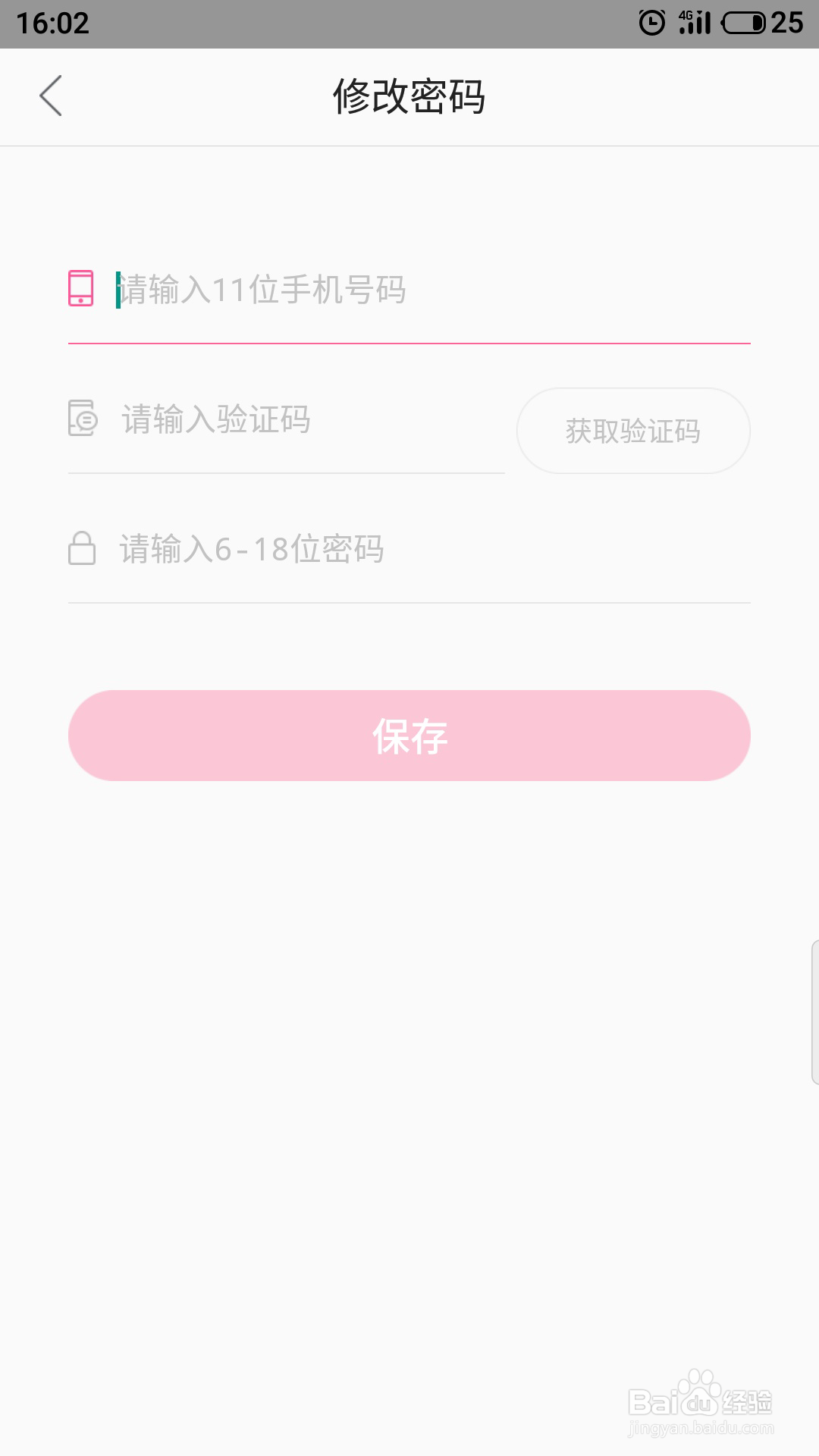The image size is (819, 1456).
Task: Tap the 保存 save button
Action: (409, 735)
